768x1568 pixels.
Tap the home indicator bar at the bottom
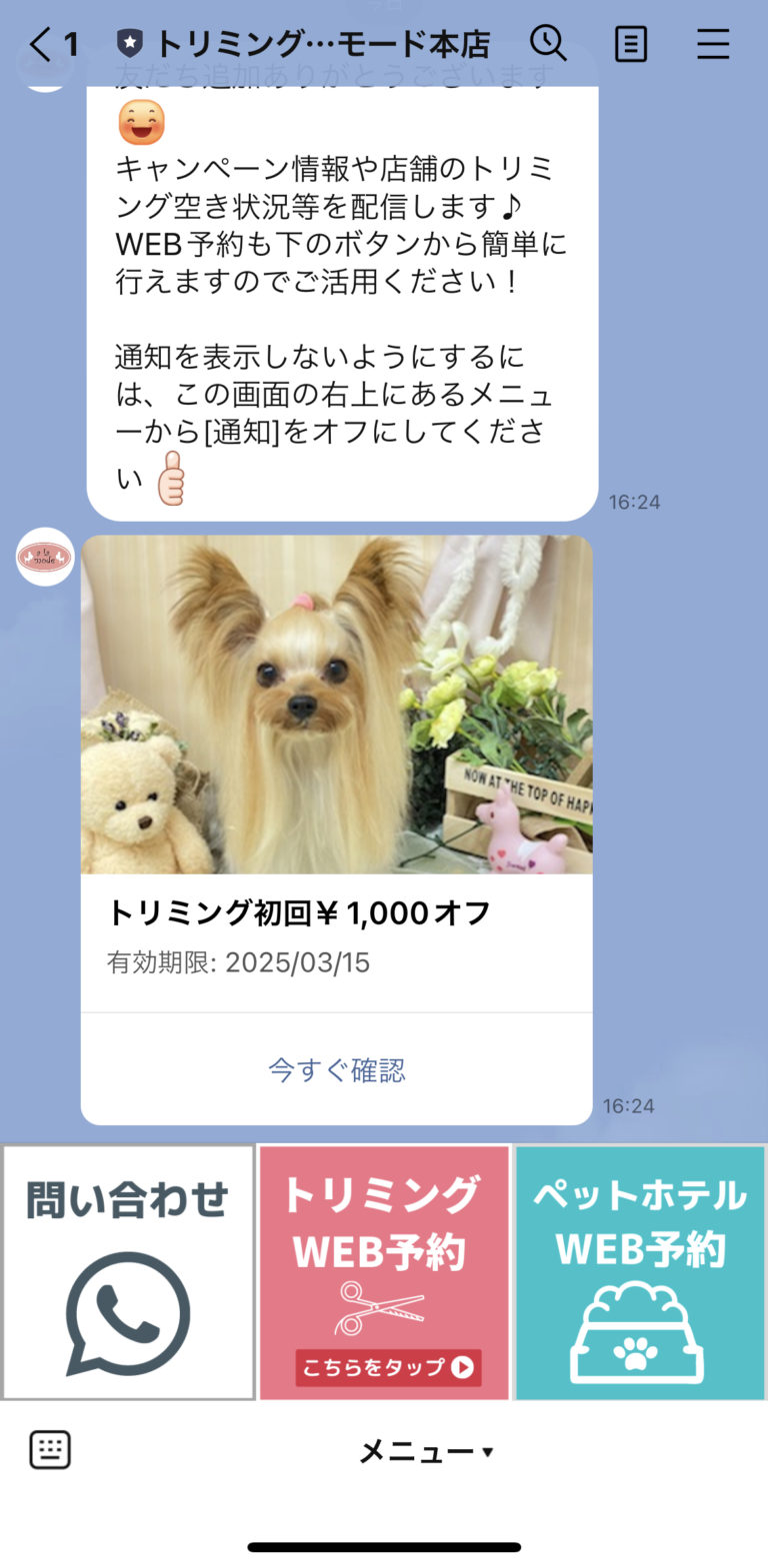384,1547
